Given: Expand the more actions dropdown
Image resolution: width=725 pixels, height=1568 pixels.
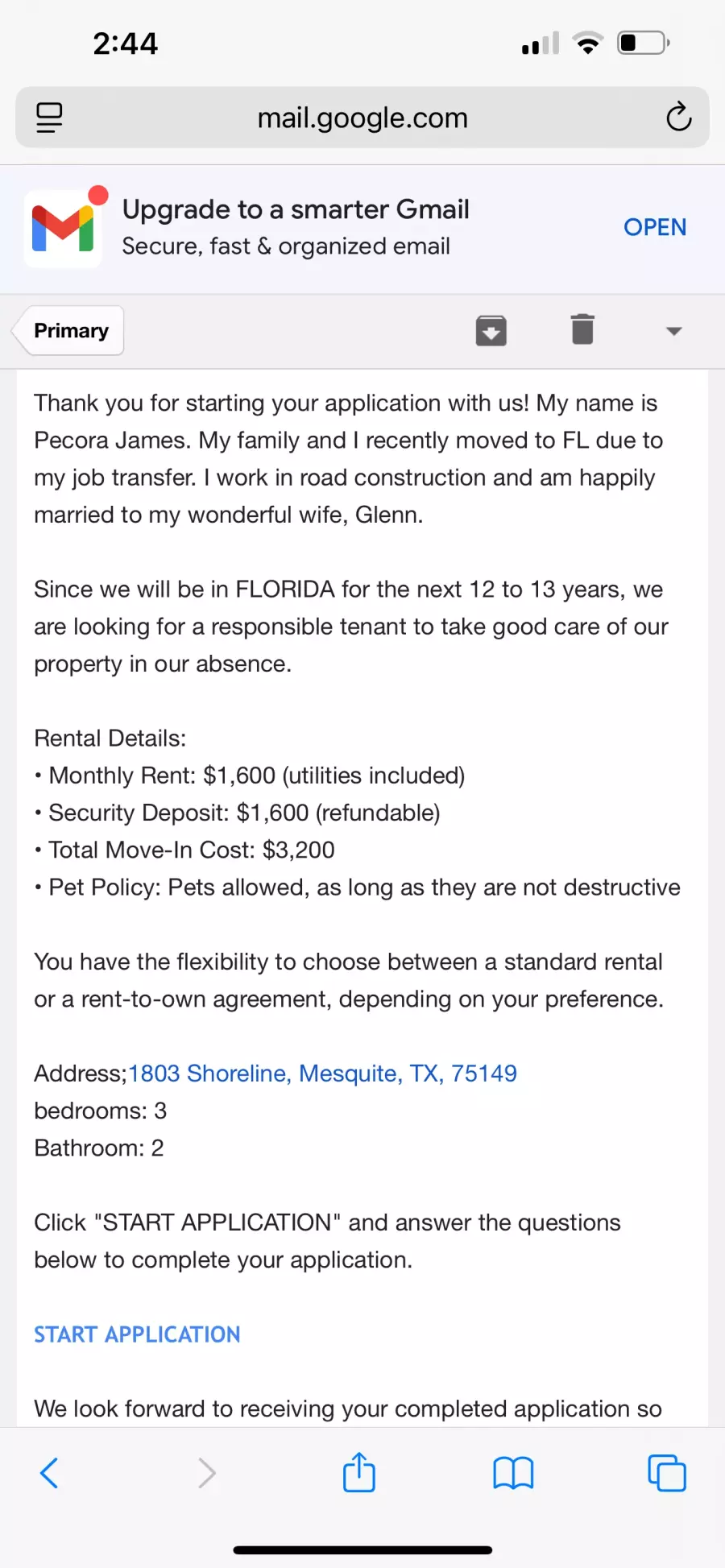Looking at the screenshot, I should [x=674, y=331].
